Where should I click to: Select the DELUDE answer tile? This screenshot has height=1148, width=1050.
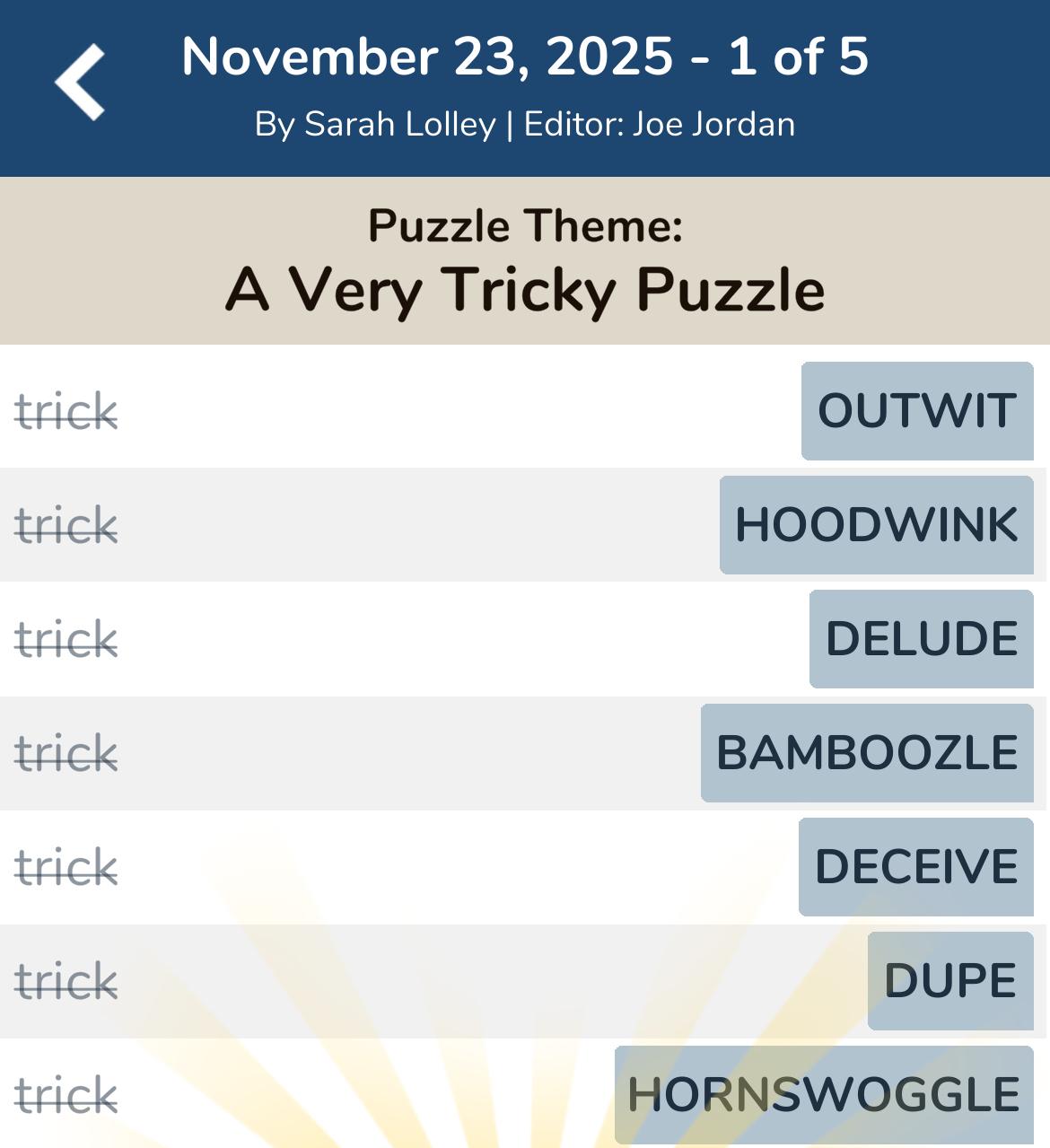click(x=921, y=638)
